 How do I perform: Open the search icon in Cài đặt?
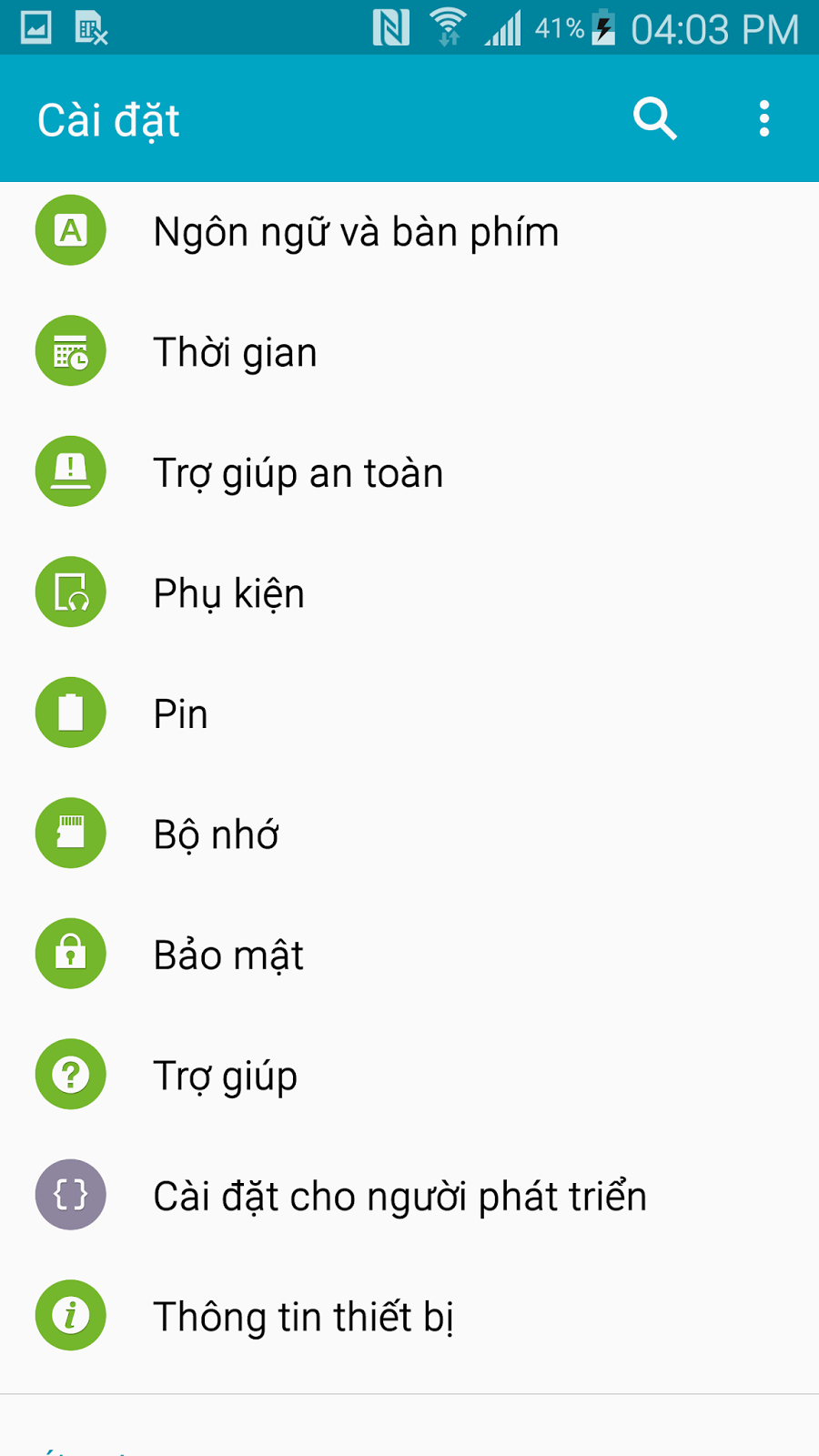click(654, 119)
